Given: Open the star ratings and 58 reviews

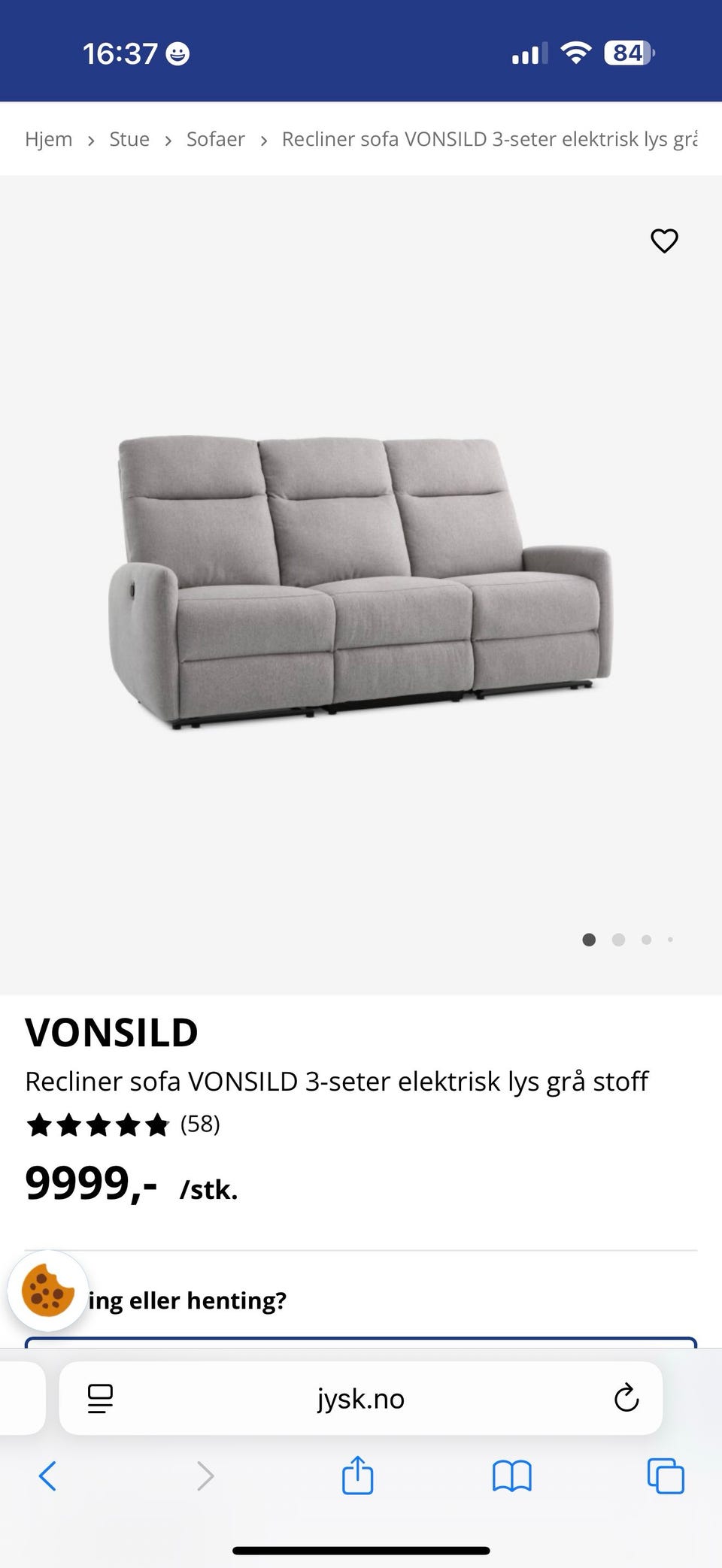Looking at the screenshot, I should point(123,1125).
